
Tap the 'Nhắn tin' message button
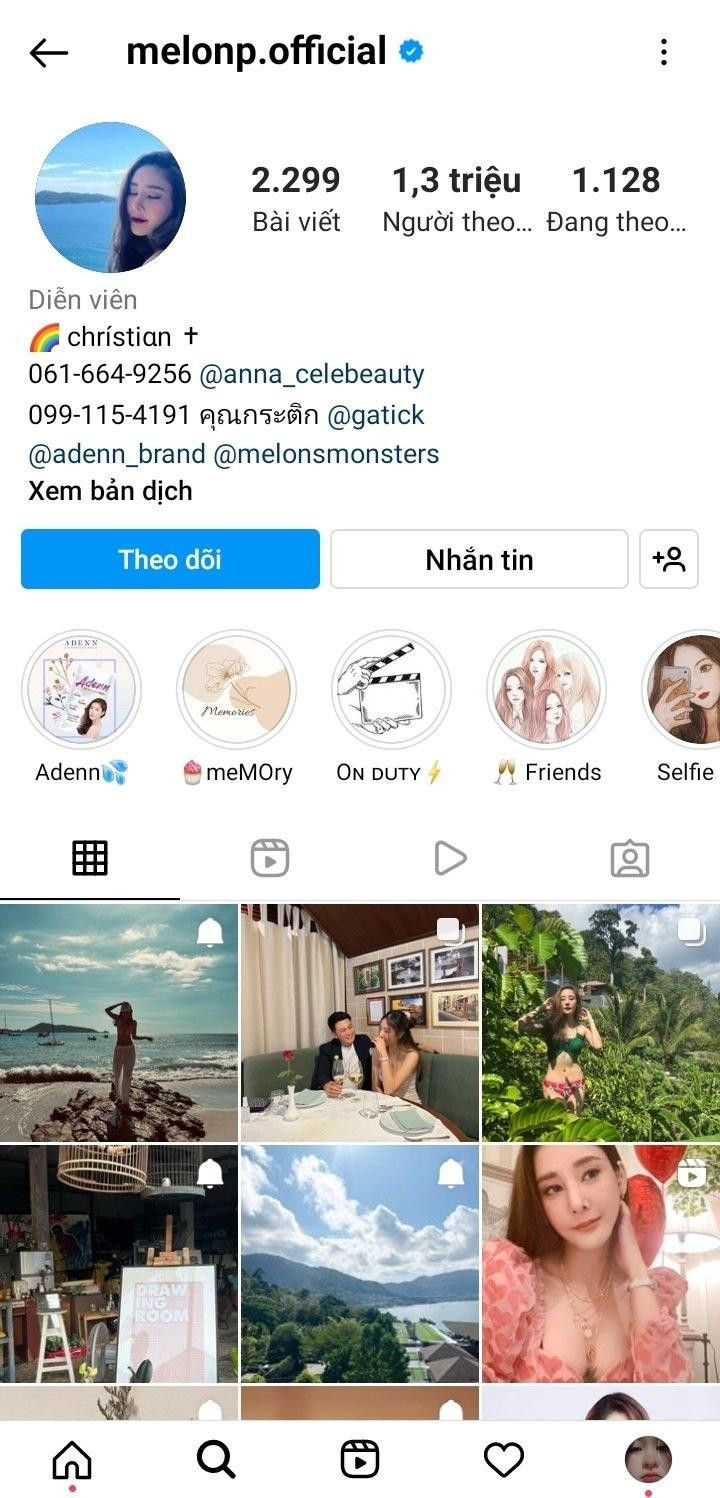pos(478,559)
